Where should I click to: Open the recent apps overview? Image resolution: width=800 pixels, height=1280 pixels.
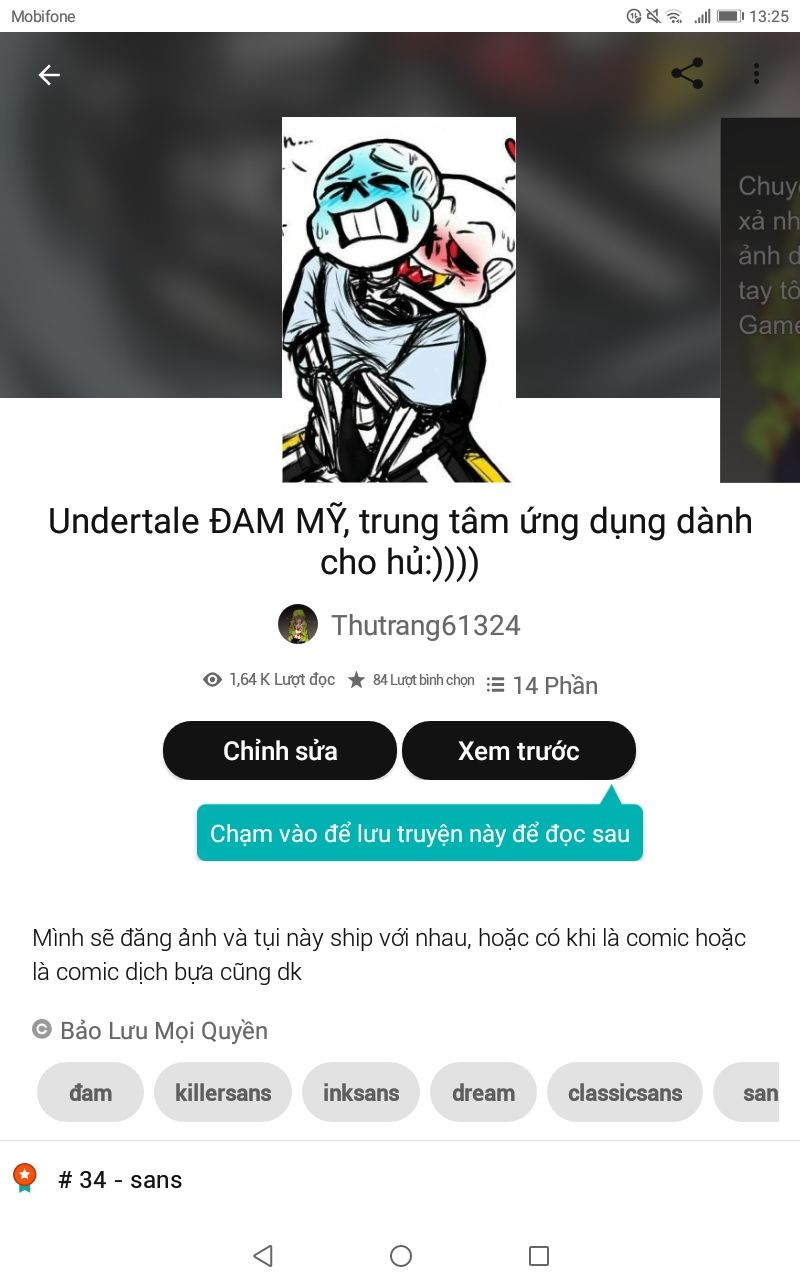point(538,1256)
